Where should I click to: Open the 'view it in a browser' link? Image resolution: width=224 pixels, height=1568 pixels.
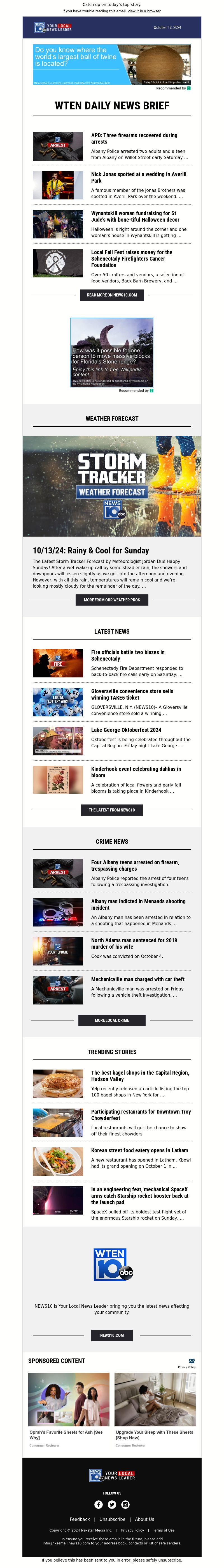[x=144, y=11]
